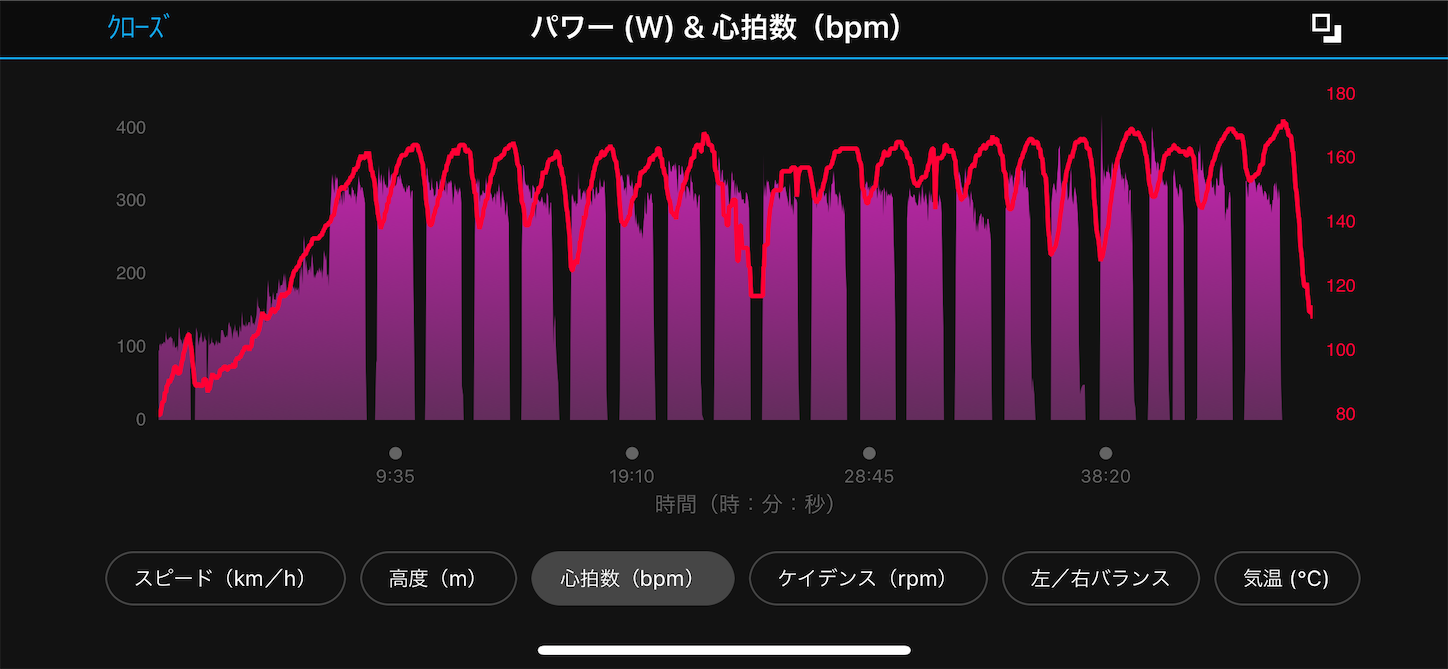This screenshot has height=669, width=1448.
Task: Select the ケイデンス (rpm) overlay chip
Action: tap(868, 578)
